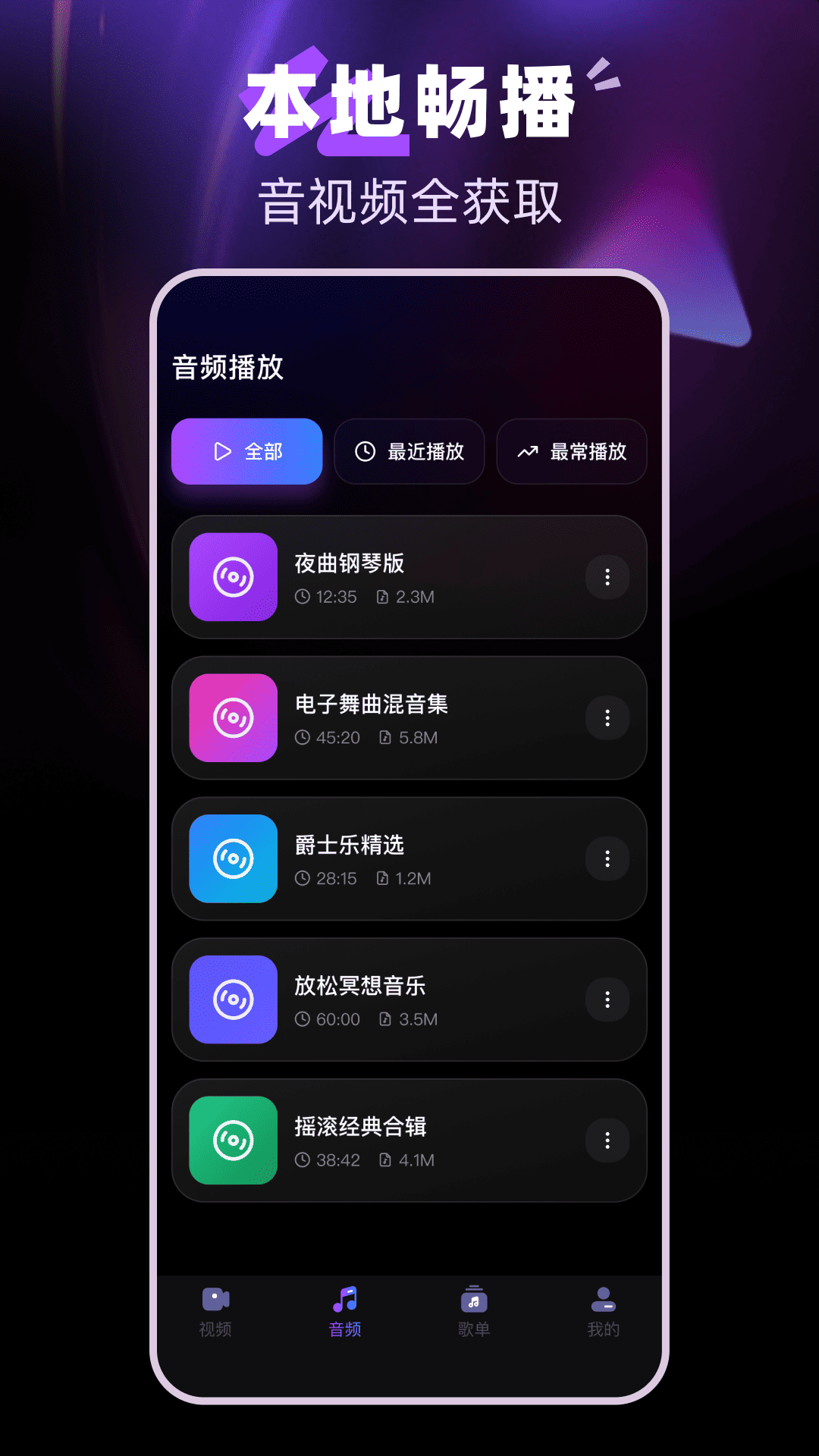
Task: Select the green album icon for 摇滚经典合辑
Action: coord(232,1140)
